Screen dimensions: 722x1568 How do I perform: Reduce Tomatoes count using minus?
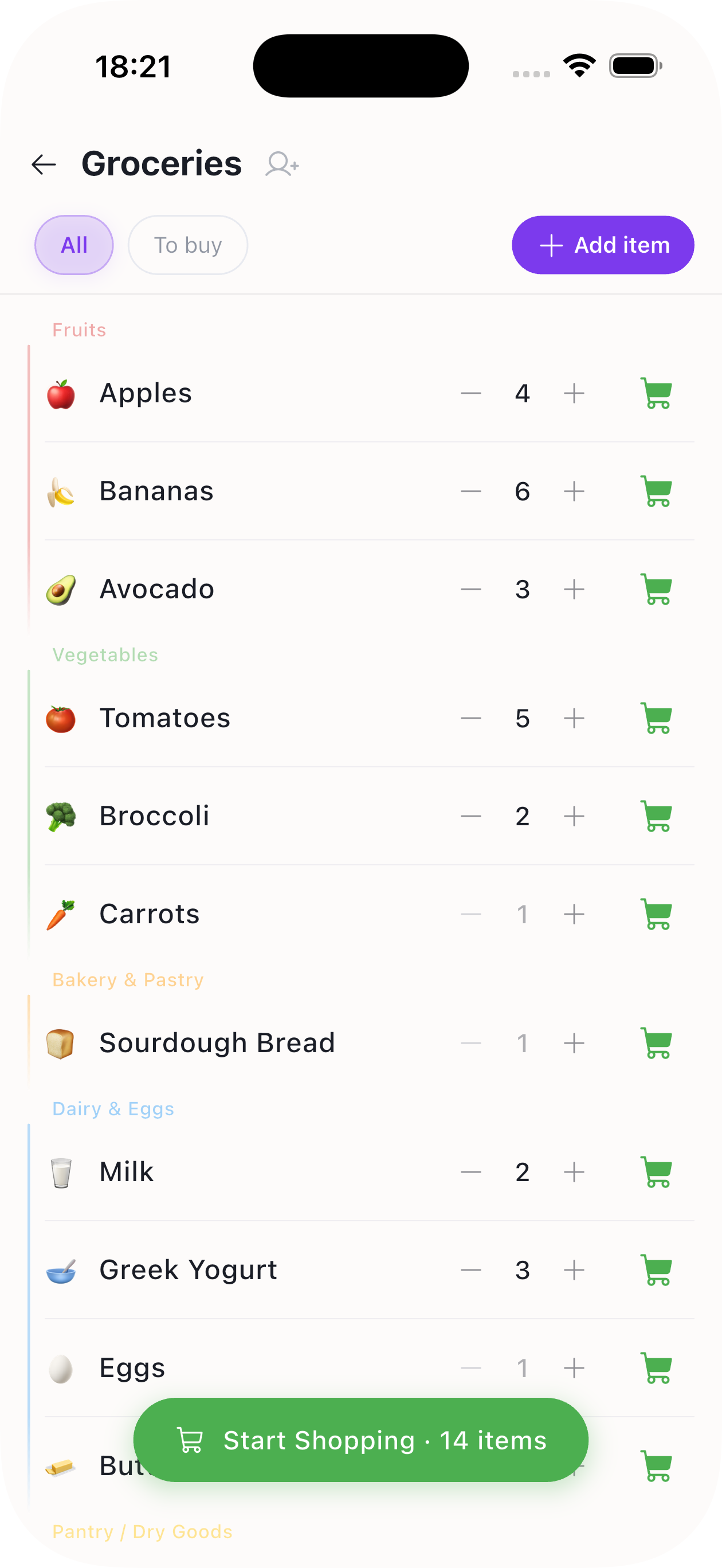(469, 718)
